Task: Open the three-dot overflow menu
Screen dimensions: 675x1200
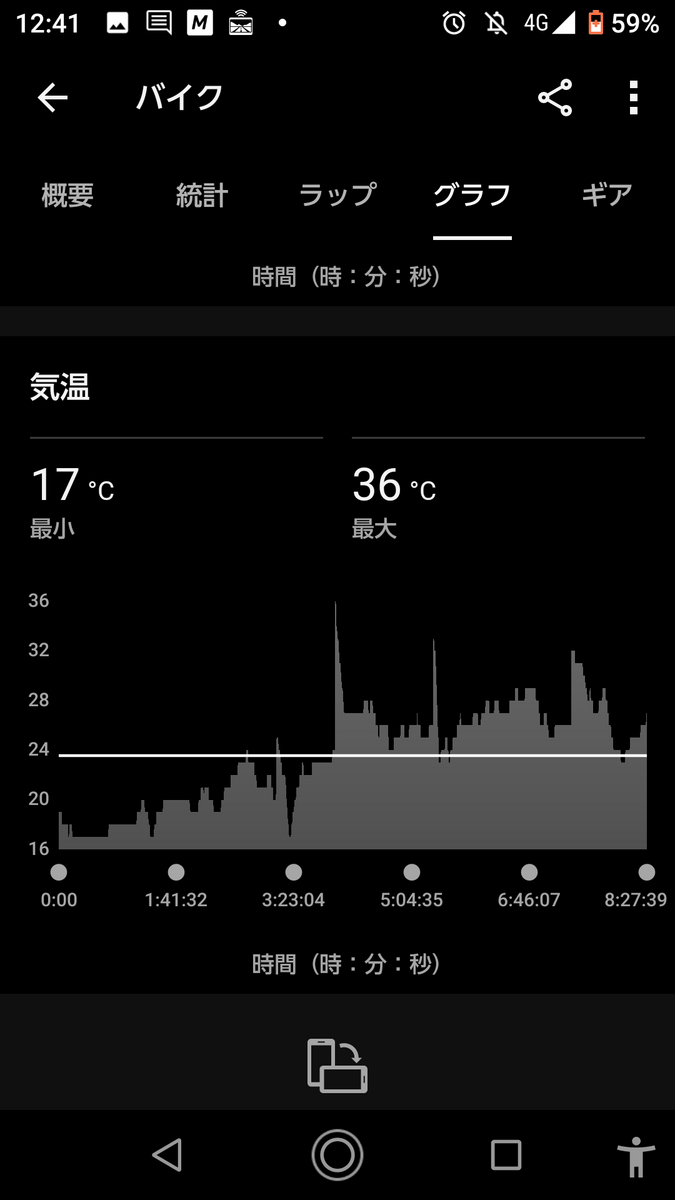Action: (633, 97)
